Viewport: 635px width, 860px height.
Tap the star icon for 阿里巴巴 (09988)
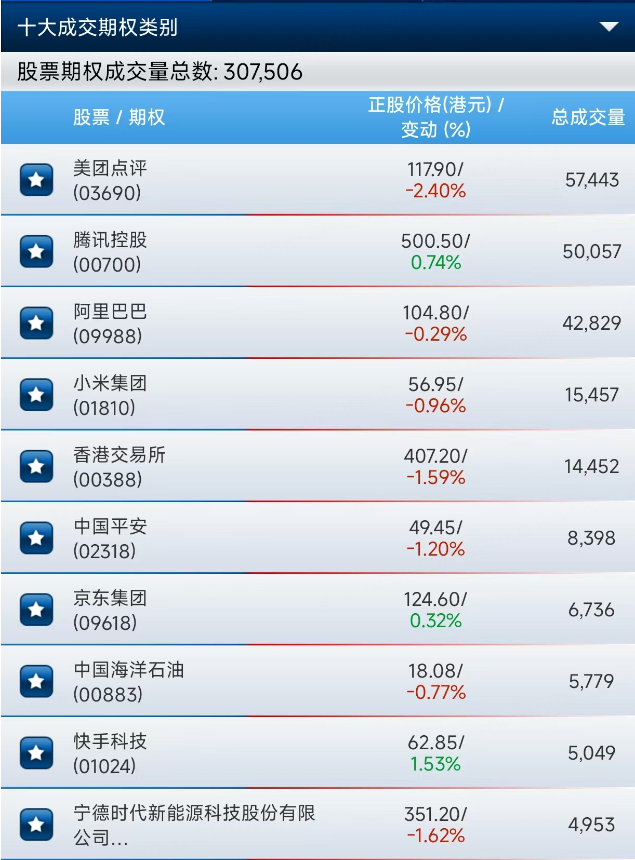pos(36,323)
